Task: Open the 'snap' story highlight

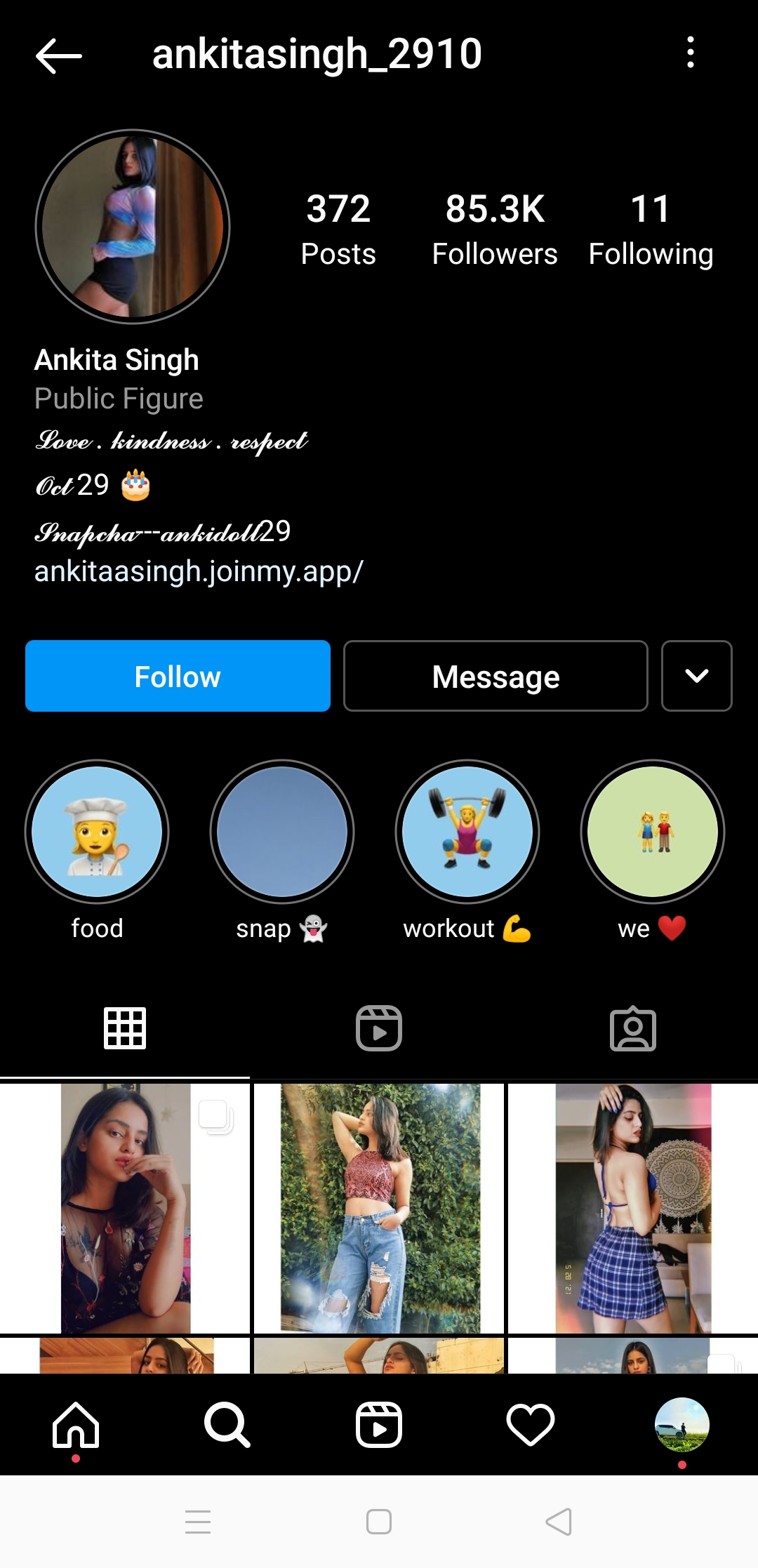Action: pyautogui.click(x=281, y=832)
